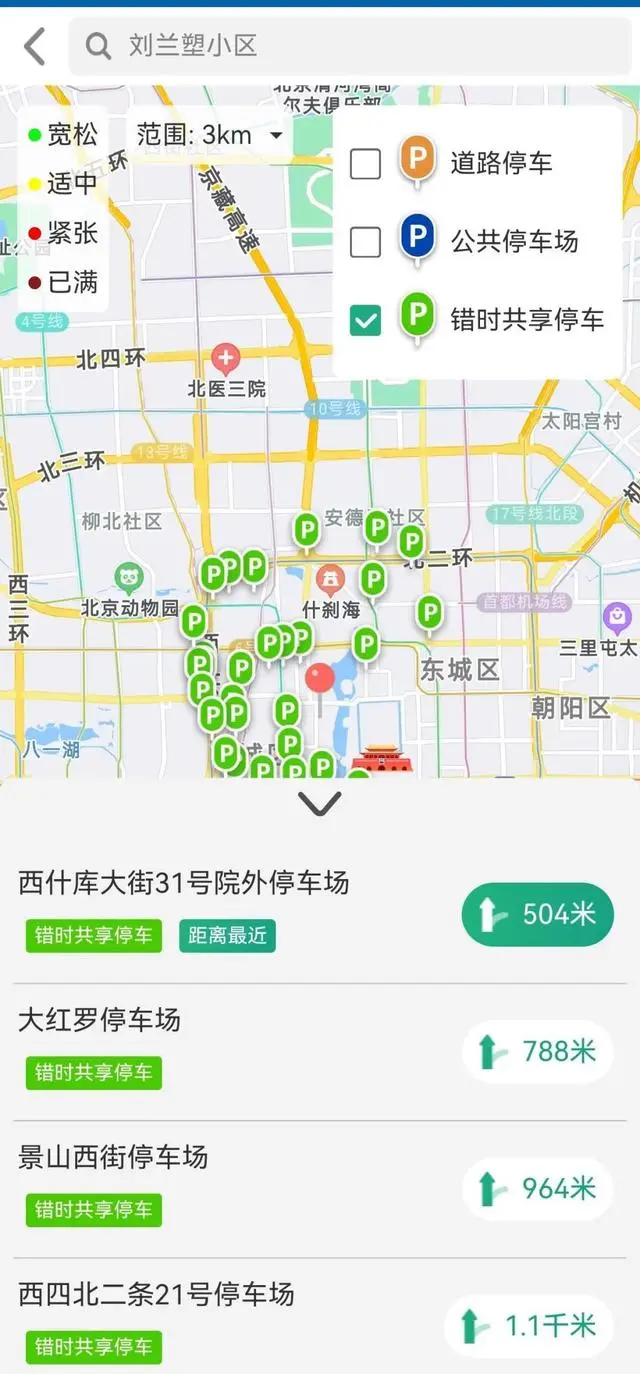Check the 道路停车 checkbox
Viewport: 640px width, 1374px height.
(x=365, y=164)
